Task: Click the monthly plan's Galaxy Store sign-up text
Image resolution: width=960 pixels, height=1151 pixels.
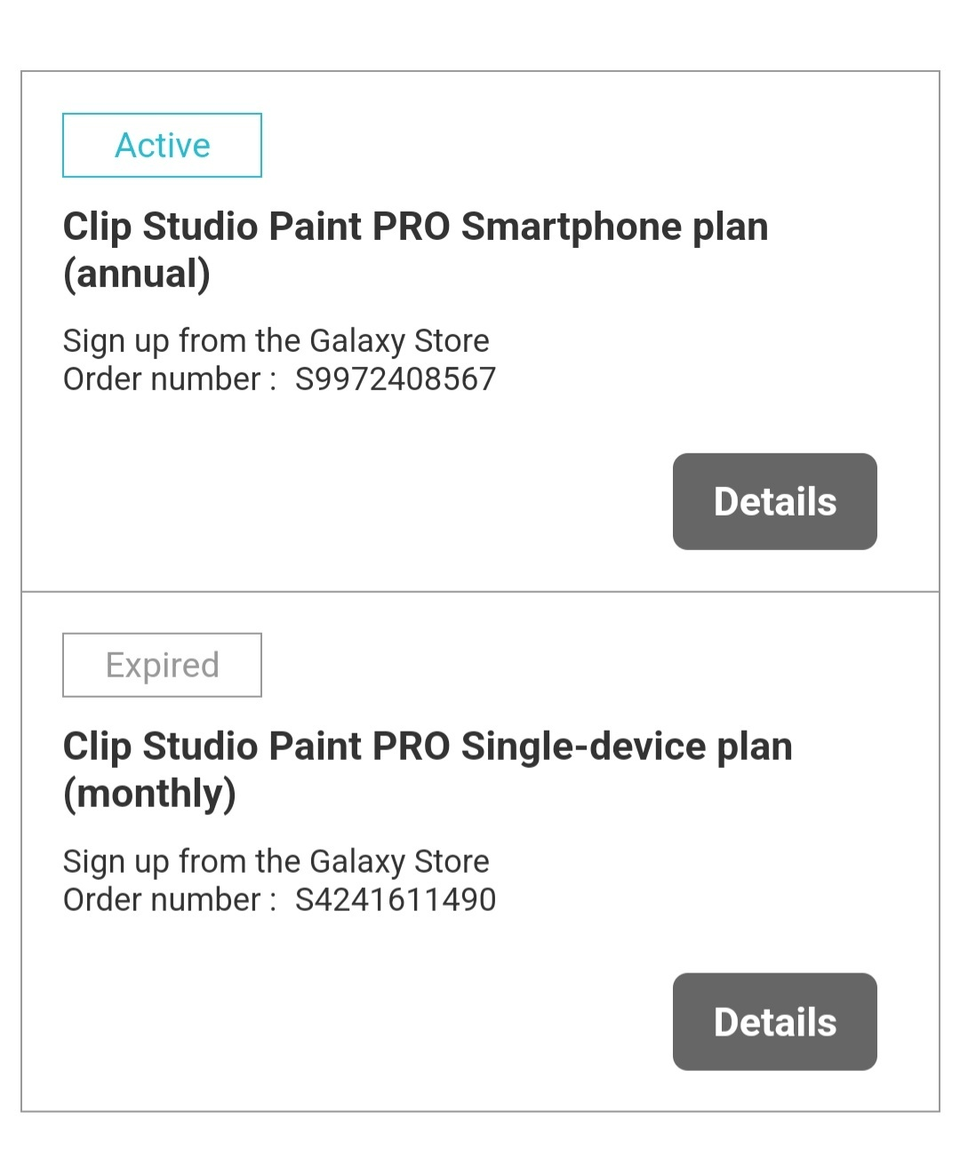Action: click(276, 861)
